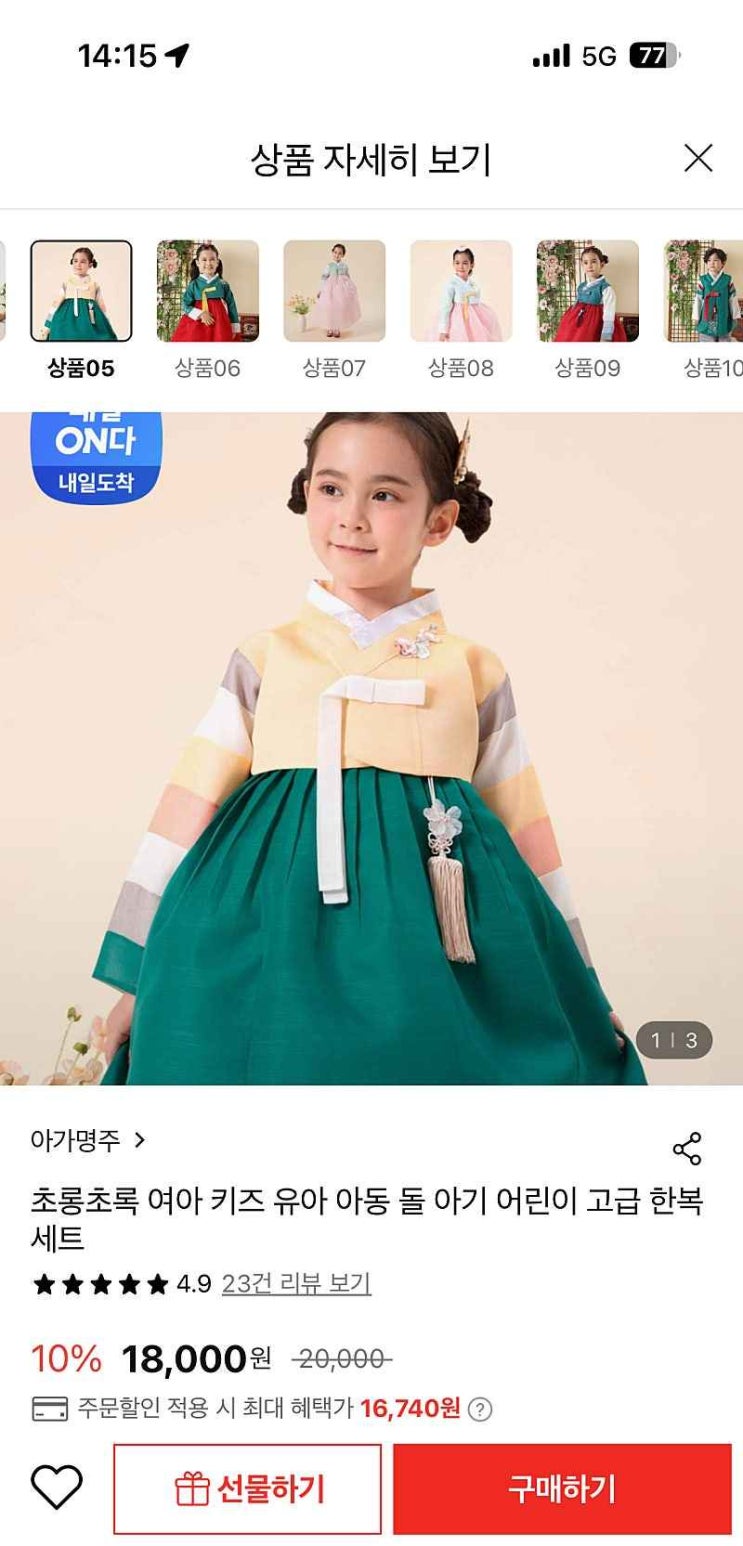Select the 상품09 thumbnail

(x=587, y=291)
